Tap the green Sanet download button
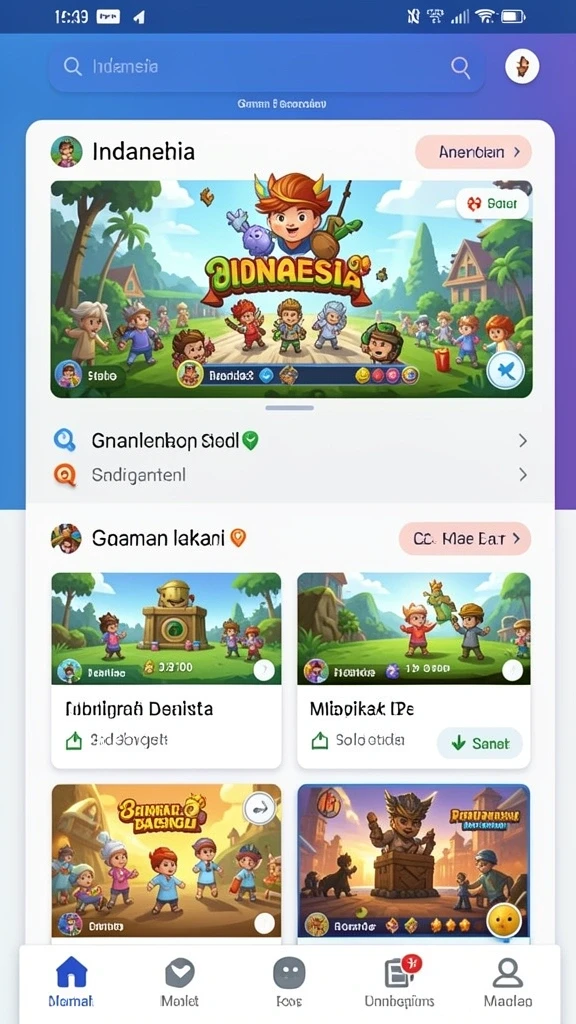The image size is (576, 1024). 480,743
